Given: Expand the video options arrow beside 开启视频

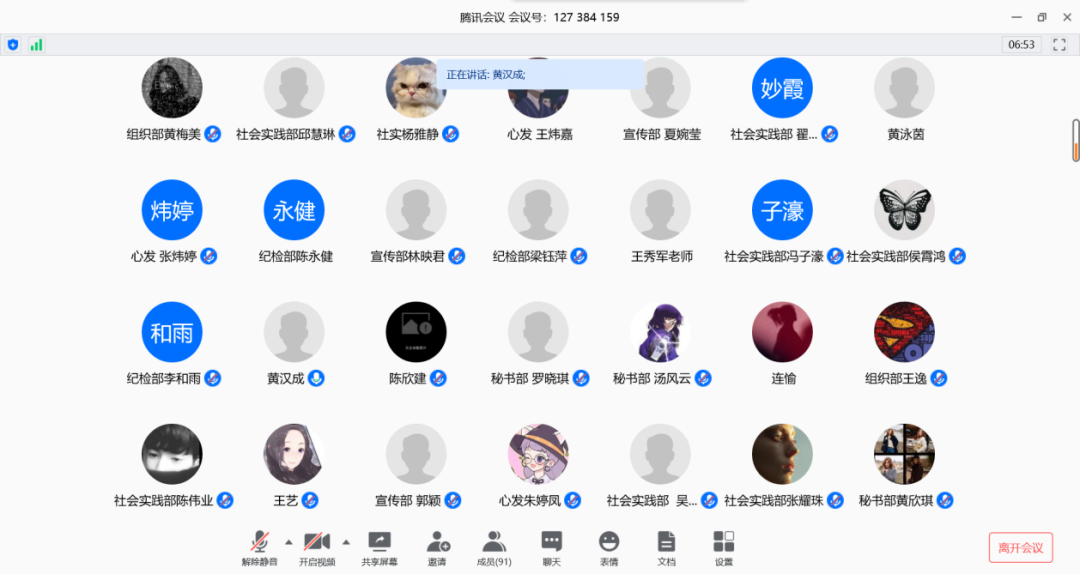Looking at the screenshot, I should [346, 542].
